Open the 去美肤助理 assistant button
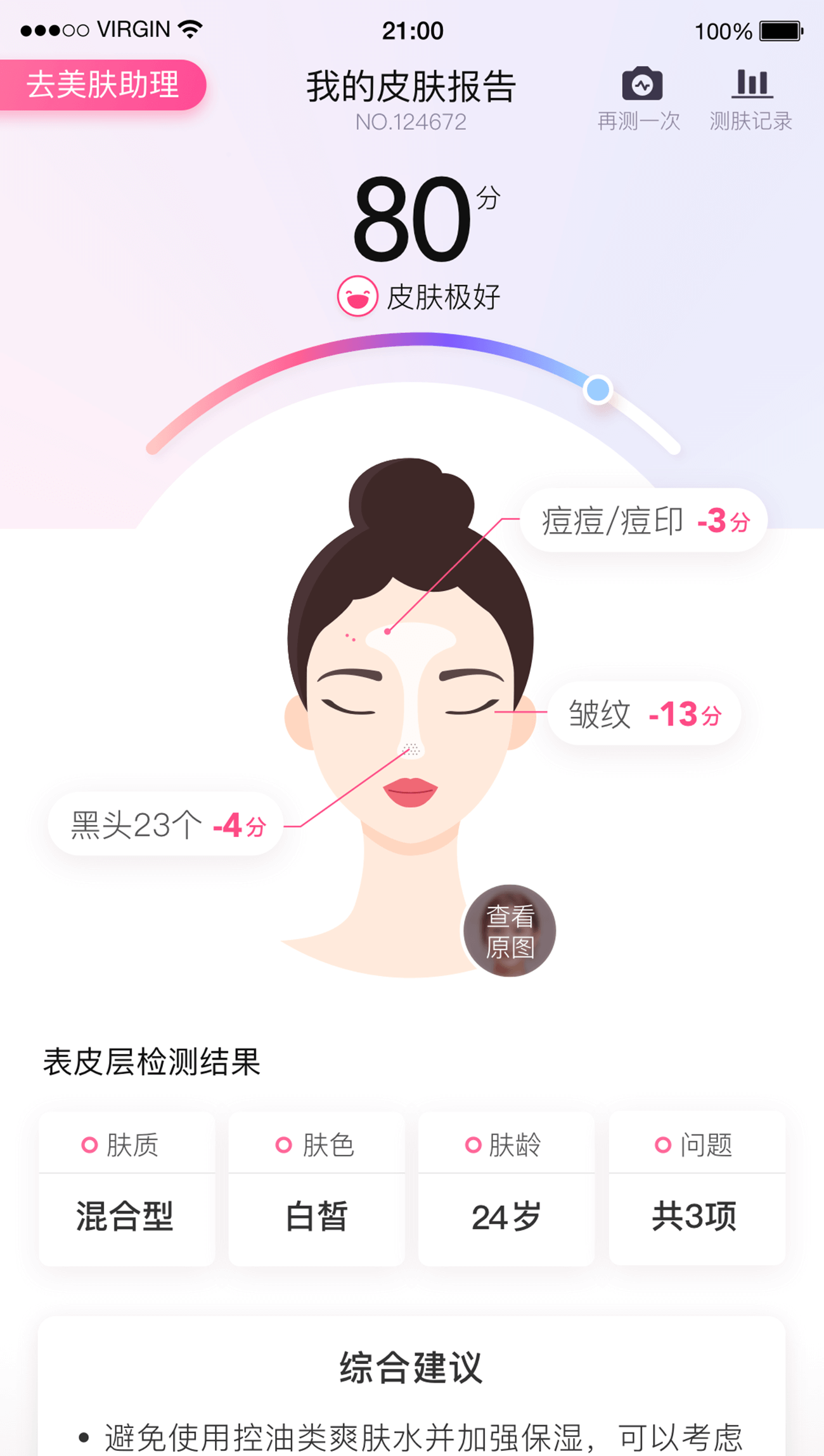The height and width of the screenshot is (1456, 824). pyautogui.click(x=103, y=85)
